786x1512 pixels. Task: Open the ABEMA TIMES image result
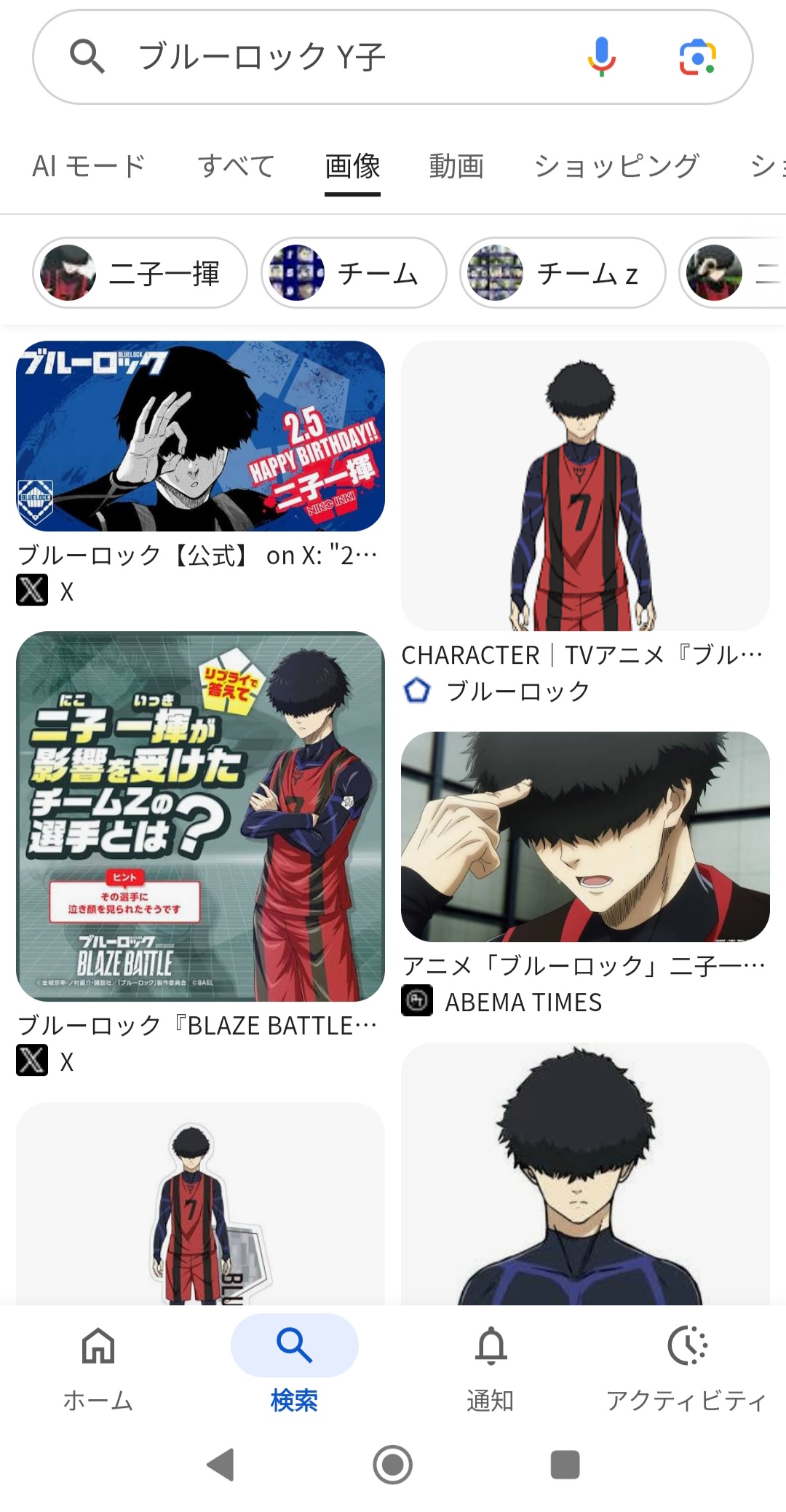[585, 836]
